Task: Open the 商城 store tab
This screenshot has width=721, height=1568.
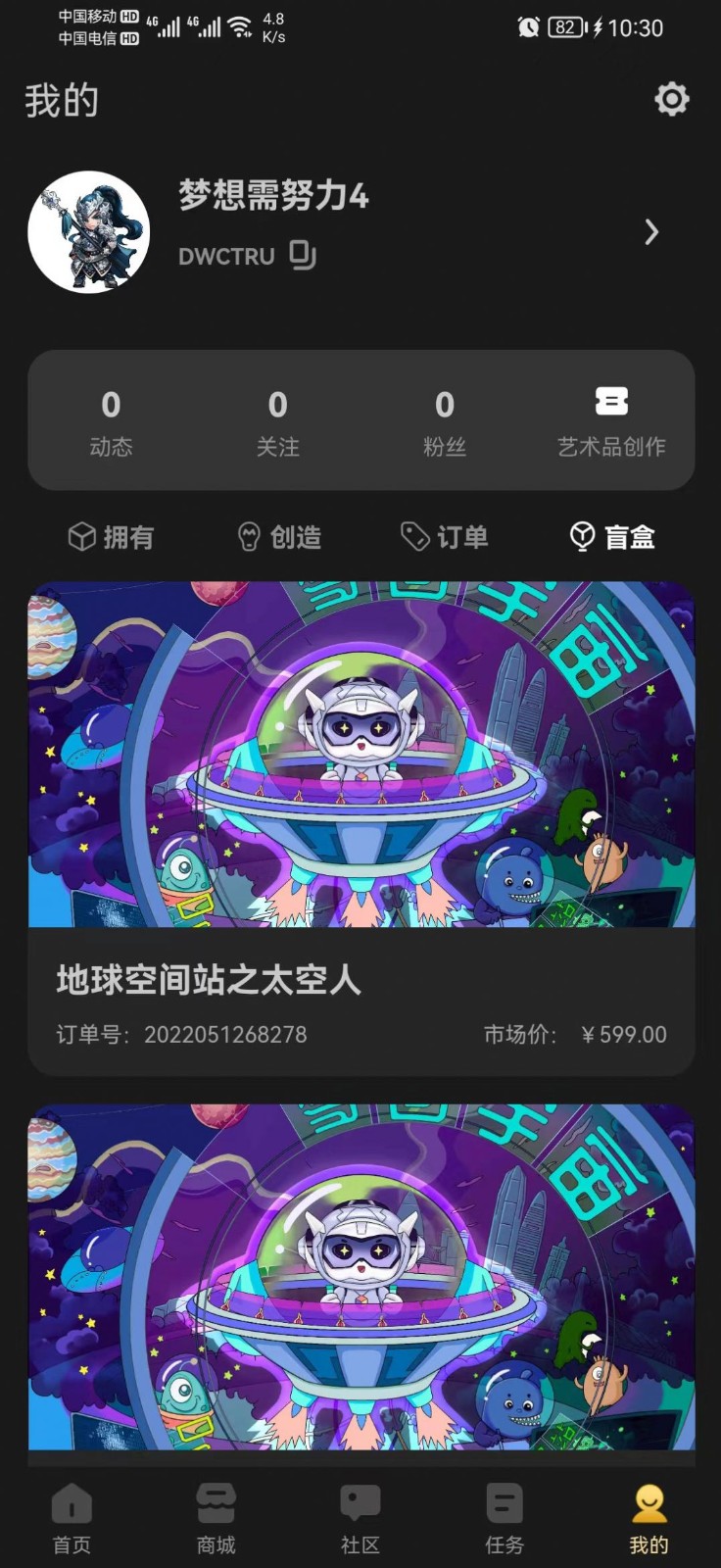Action: tap(216, 1519)
